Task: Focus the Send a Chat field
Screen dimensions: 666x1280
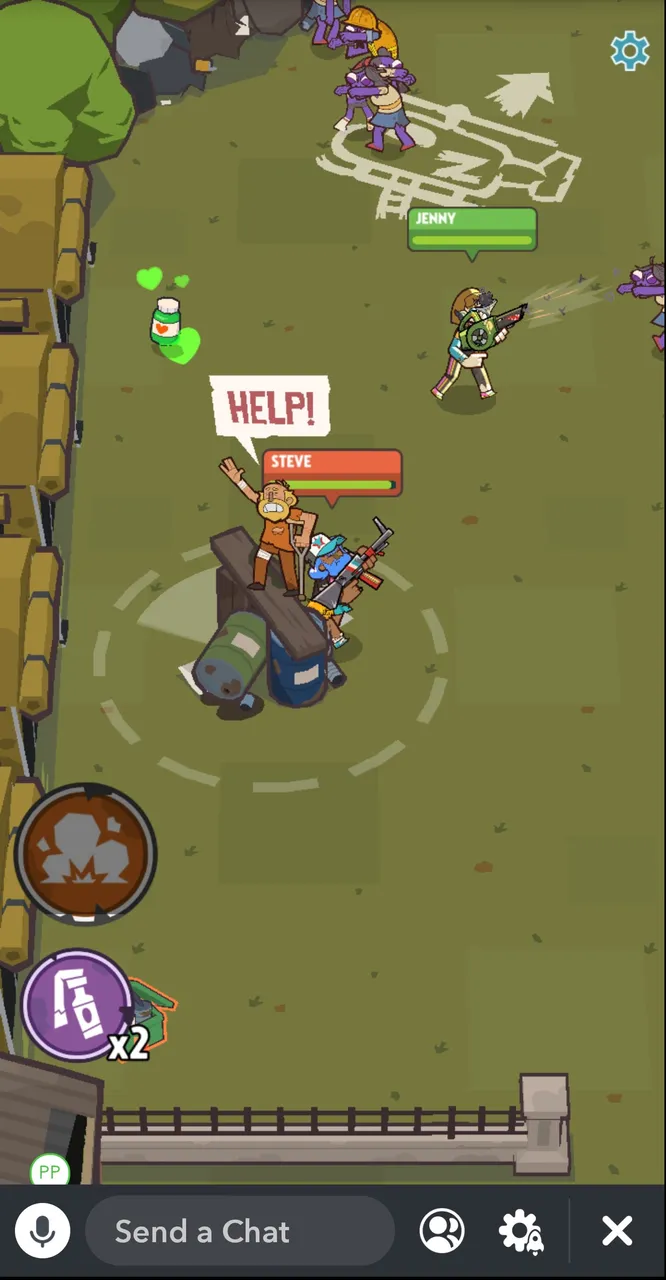Action: pos(240,1231)
